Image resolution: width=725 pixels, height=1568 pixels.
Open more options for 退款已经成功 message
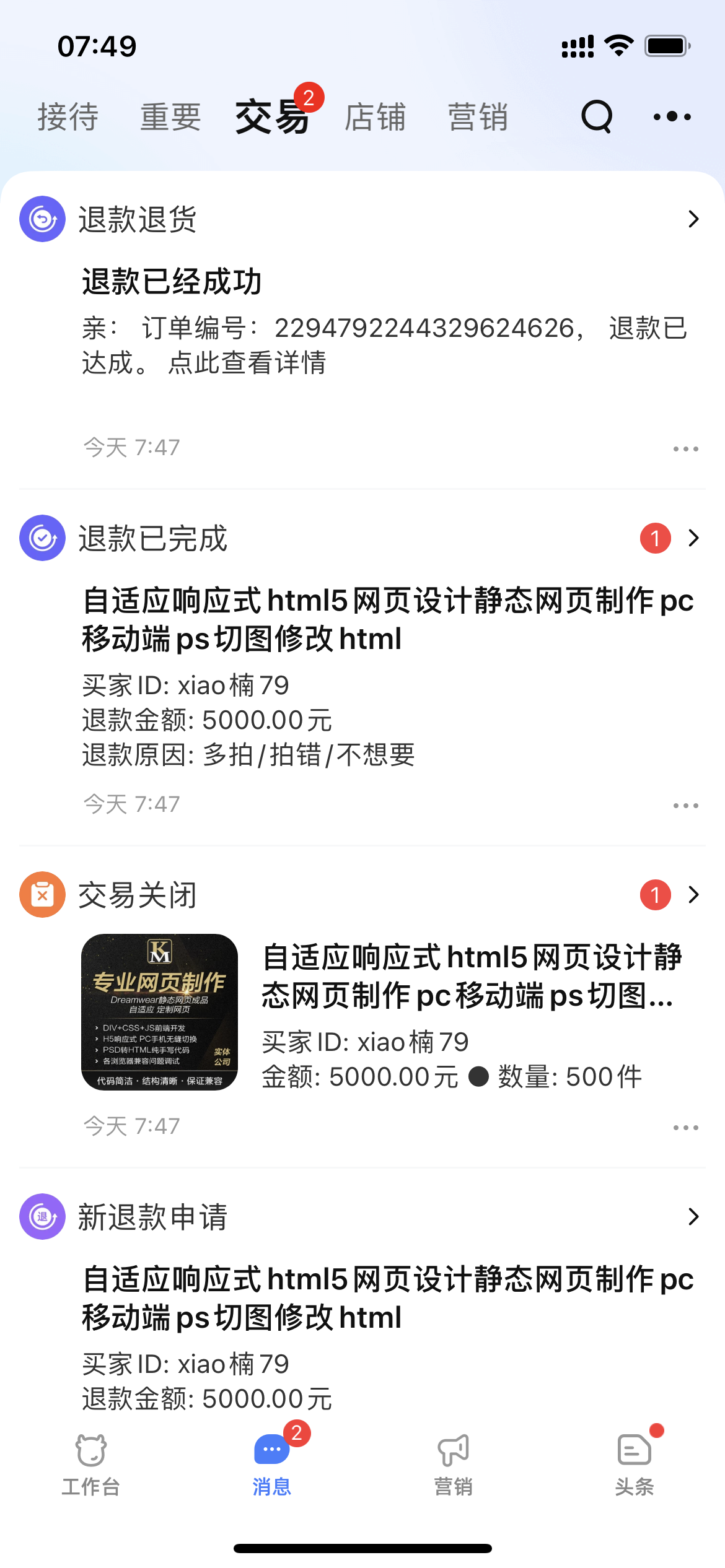685,448
